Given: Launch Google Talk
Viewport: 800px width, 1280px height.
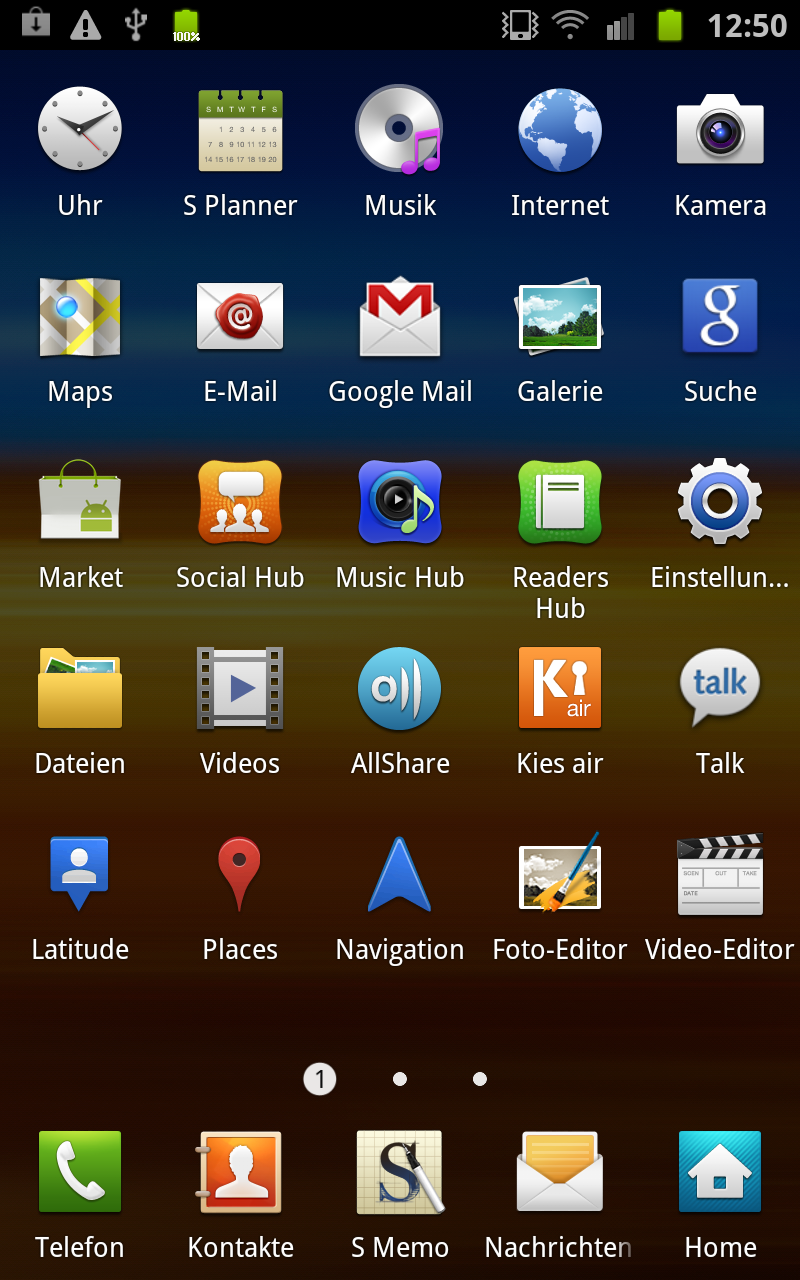Looking at the screenshot, I should click(720, 688).
